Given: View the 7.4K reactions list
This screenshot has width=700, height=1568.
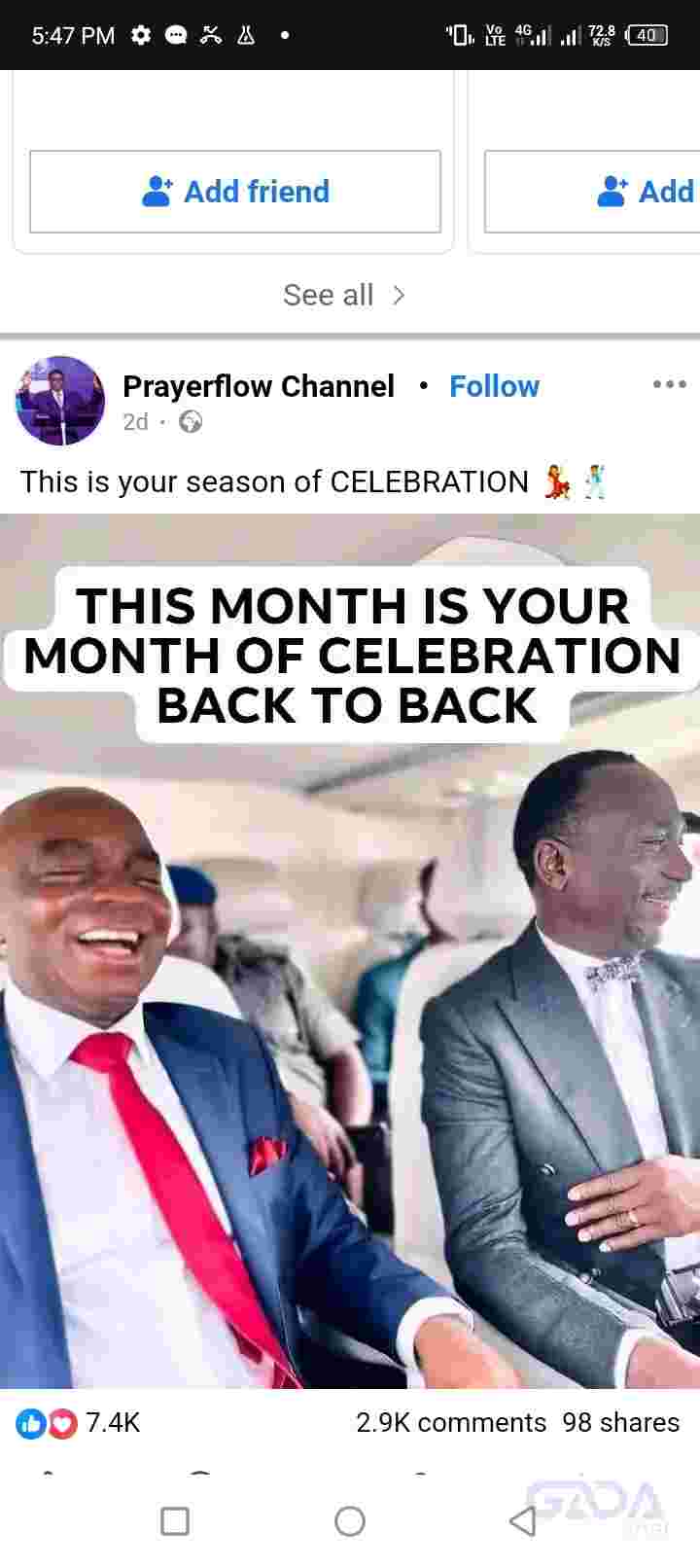Looking at the screenshot, I should point(79,1423).
